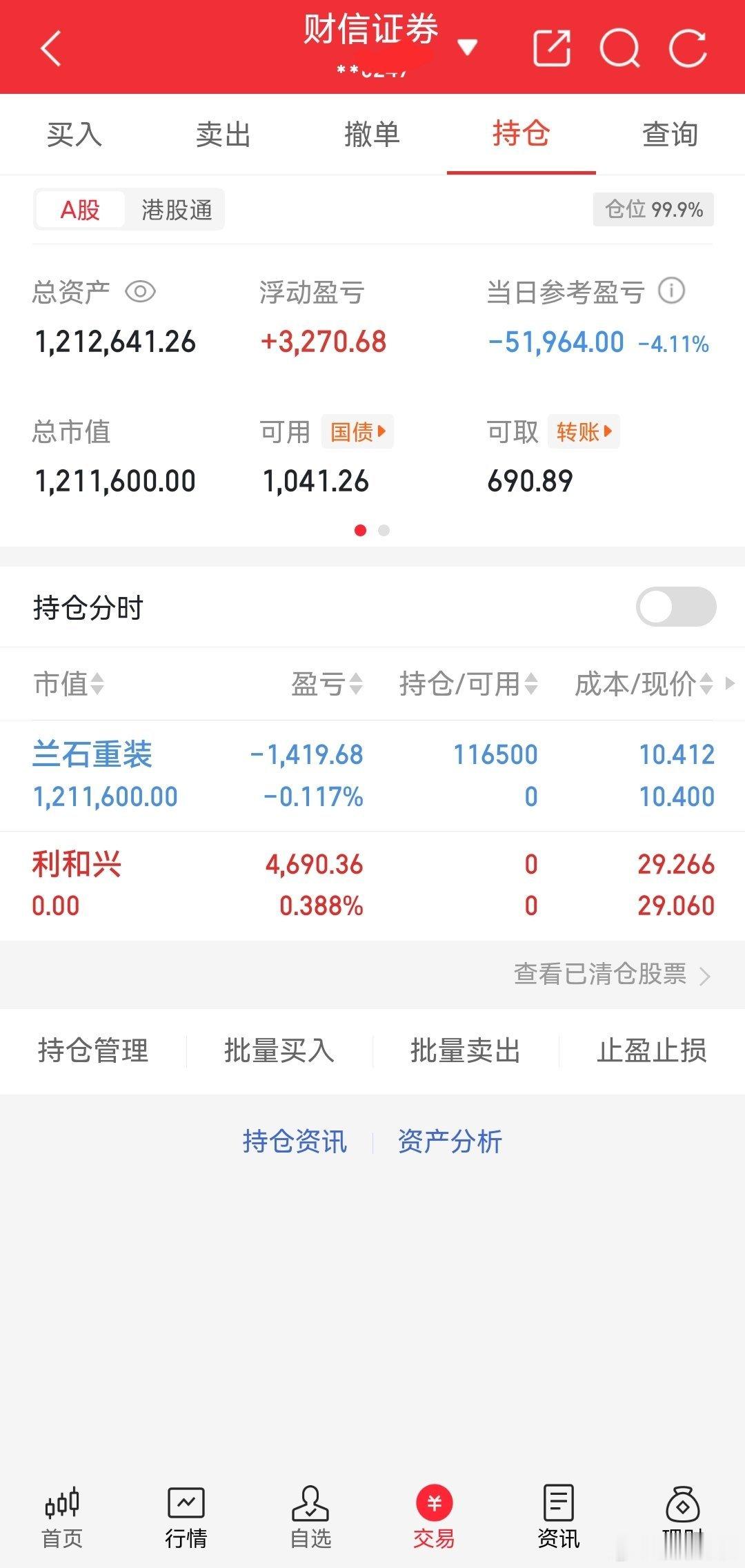The height and width of the screenshot is (1568, 745).
Task: Switch to the 撤单 tab
Action: (x=372, y=135)
